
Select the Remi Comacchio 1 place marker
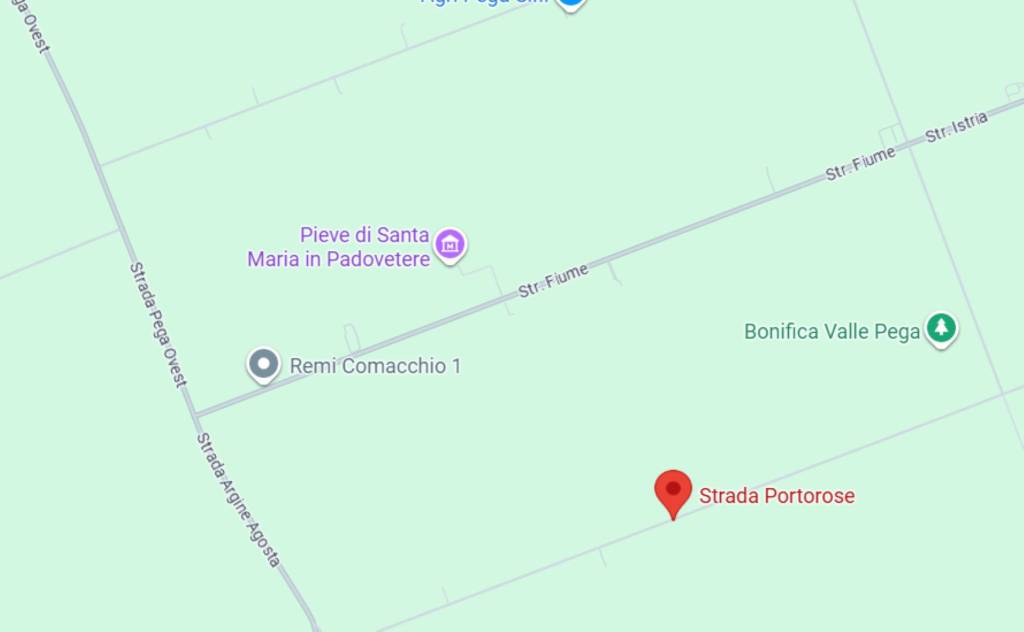[x=264, y=364]
